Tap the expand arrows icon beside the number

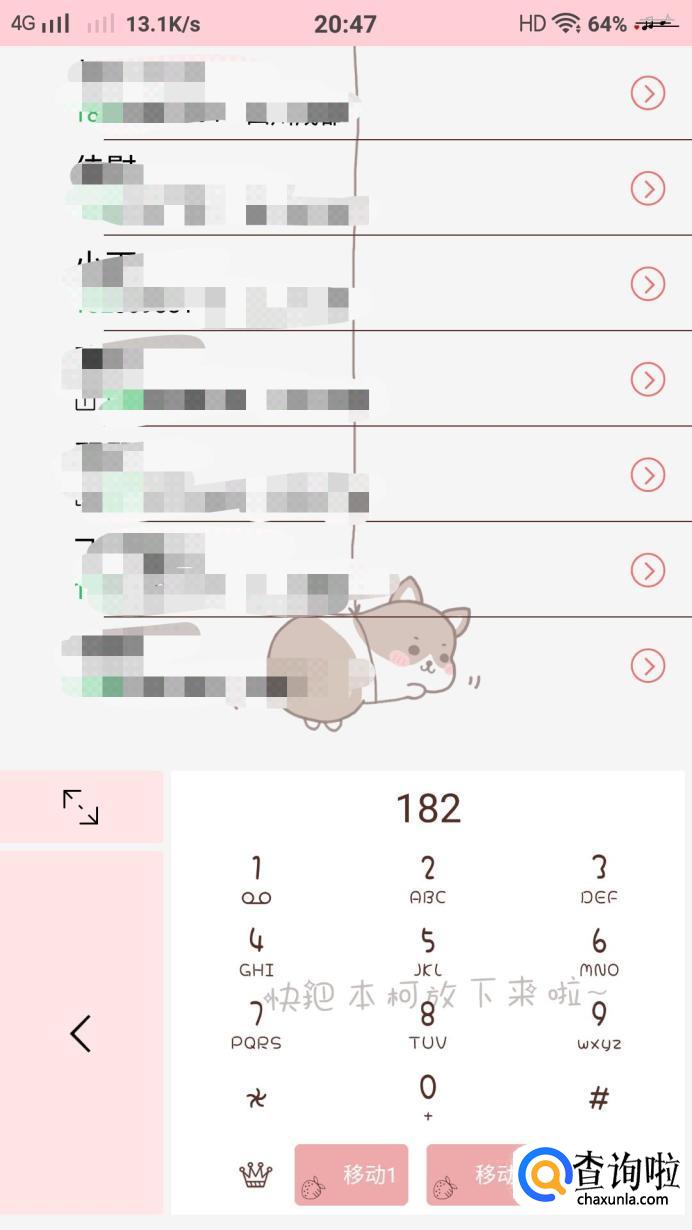pos(80,806)
